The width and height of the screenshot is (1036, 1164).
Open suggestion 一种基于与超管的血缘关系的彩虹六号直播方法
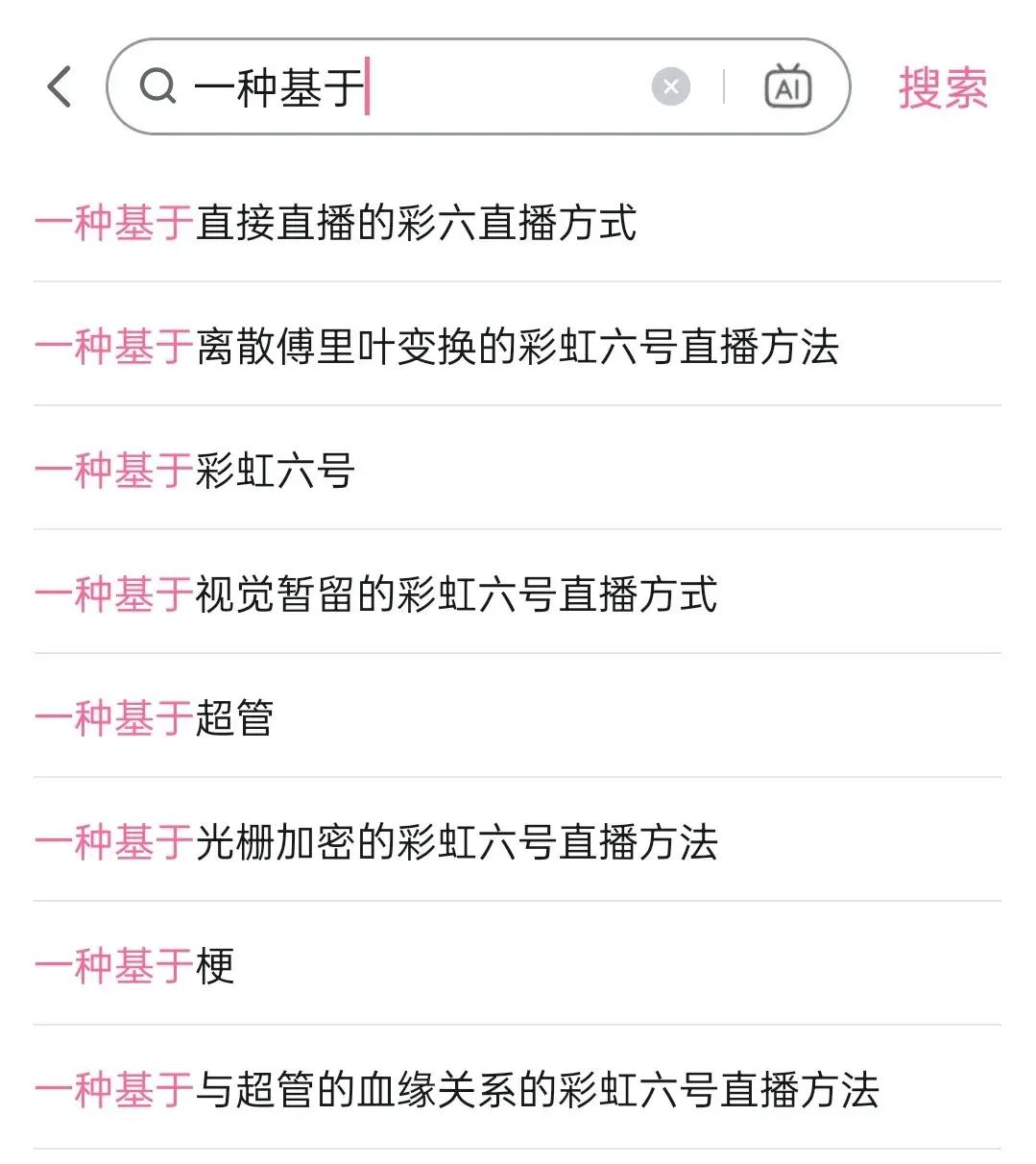[x=456, y=1090]
